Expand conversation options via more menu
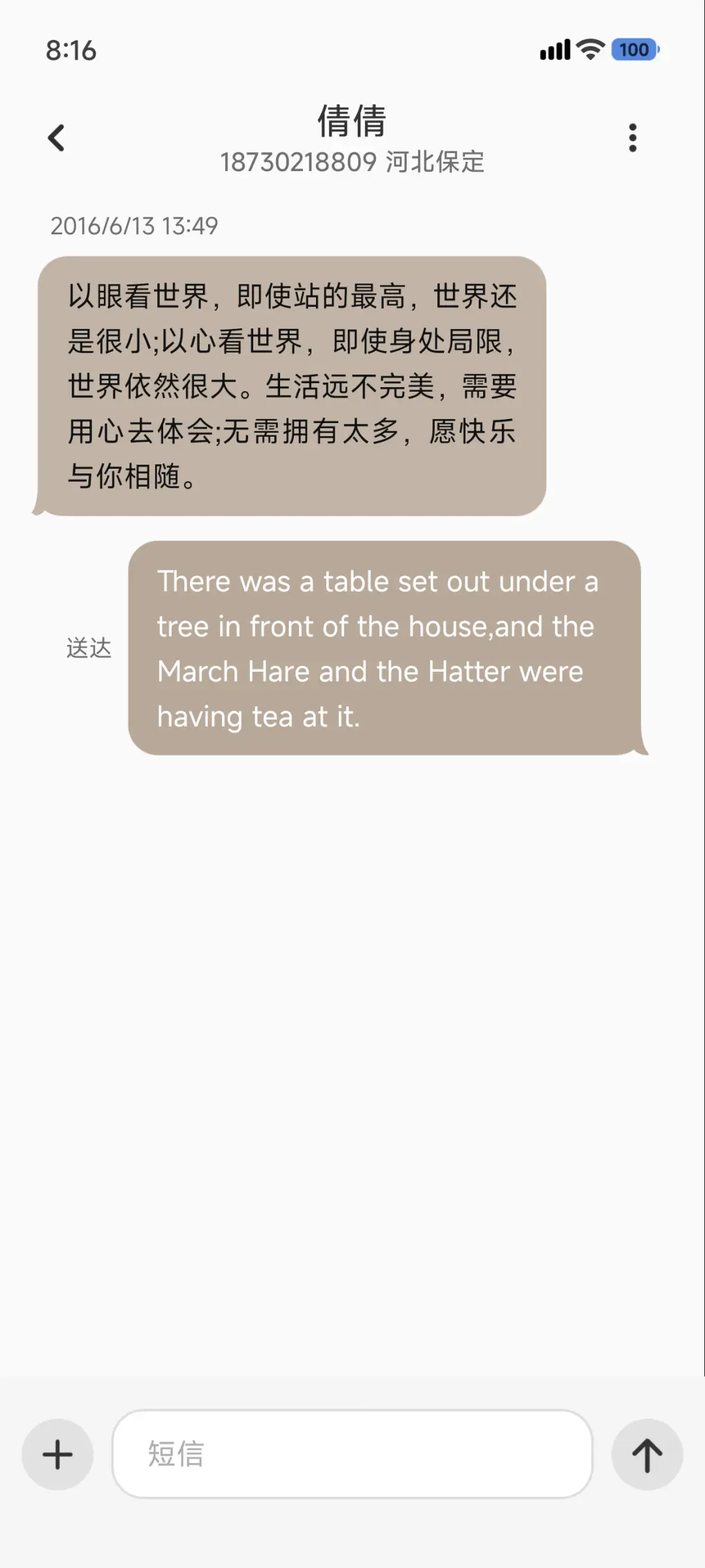Viewport: 705px width, 1568px height. pyautogui.click(x=632, y=138)
